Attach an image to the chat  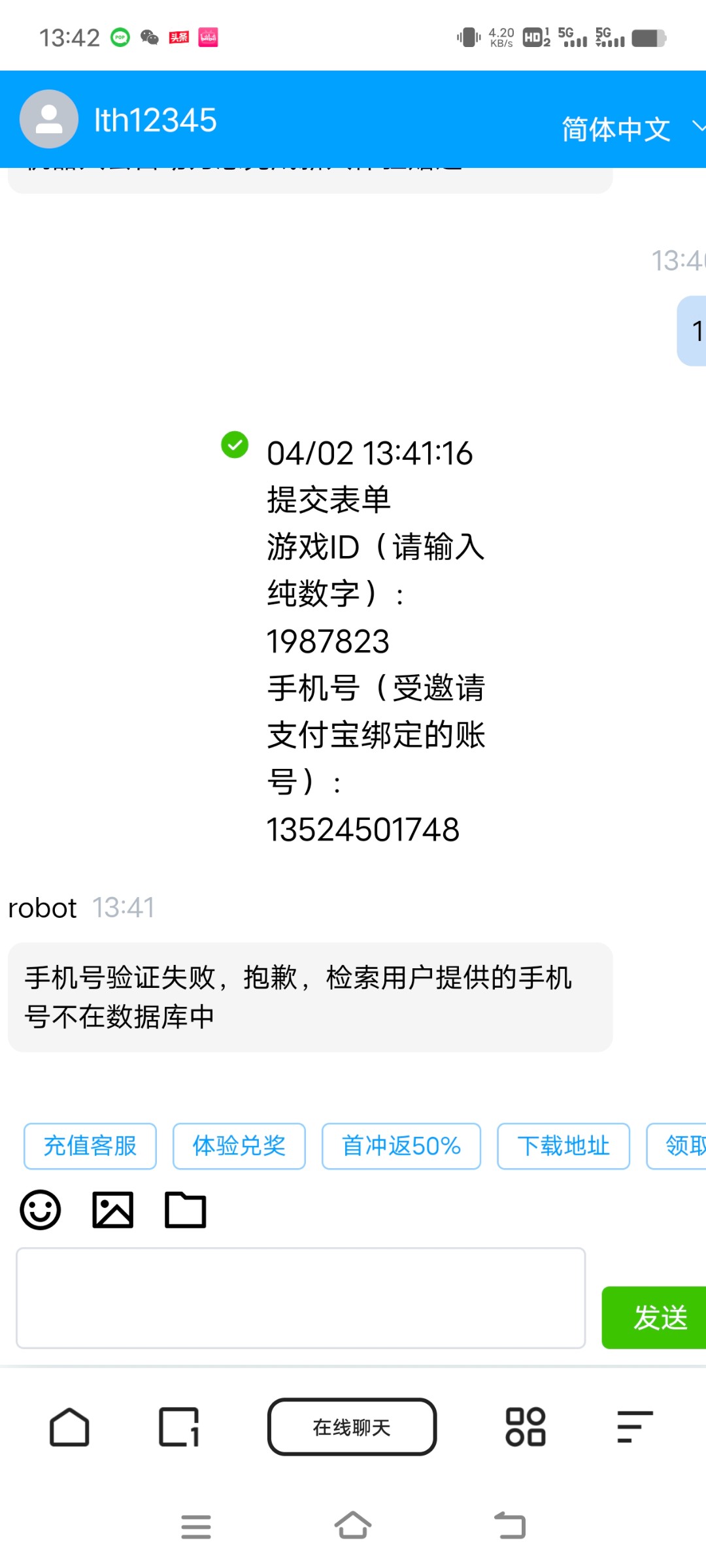tap(113, 1210)
